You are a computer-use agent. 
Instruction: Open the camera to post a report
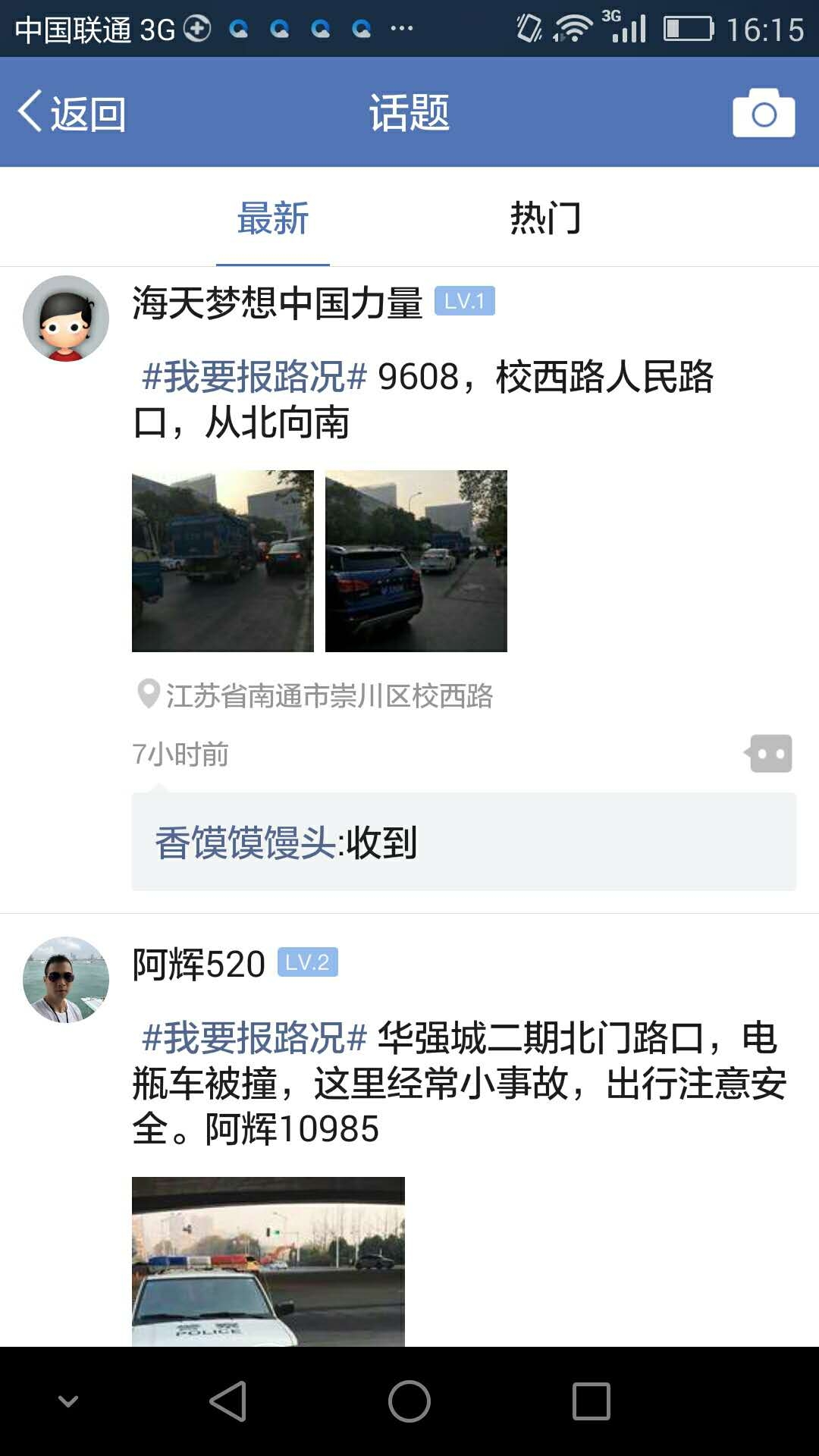pos(763,114)
